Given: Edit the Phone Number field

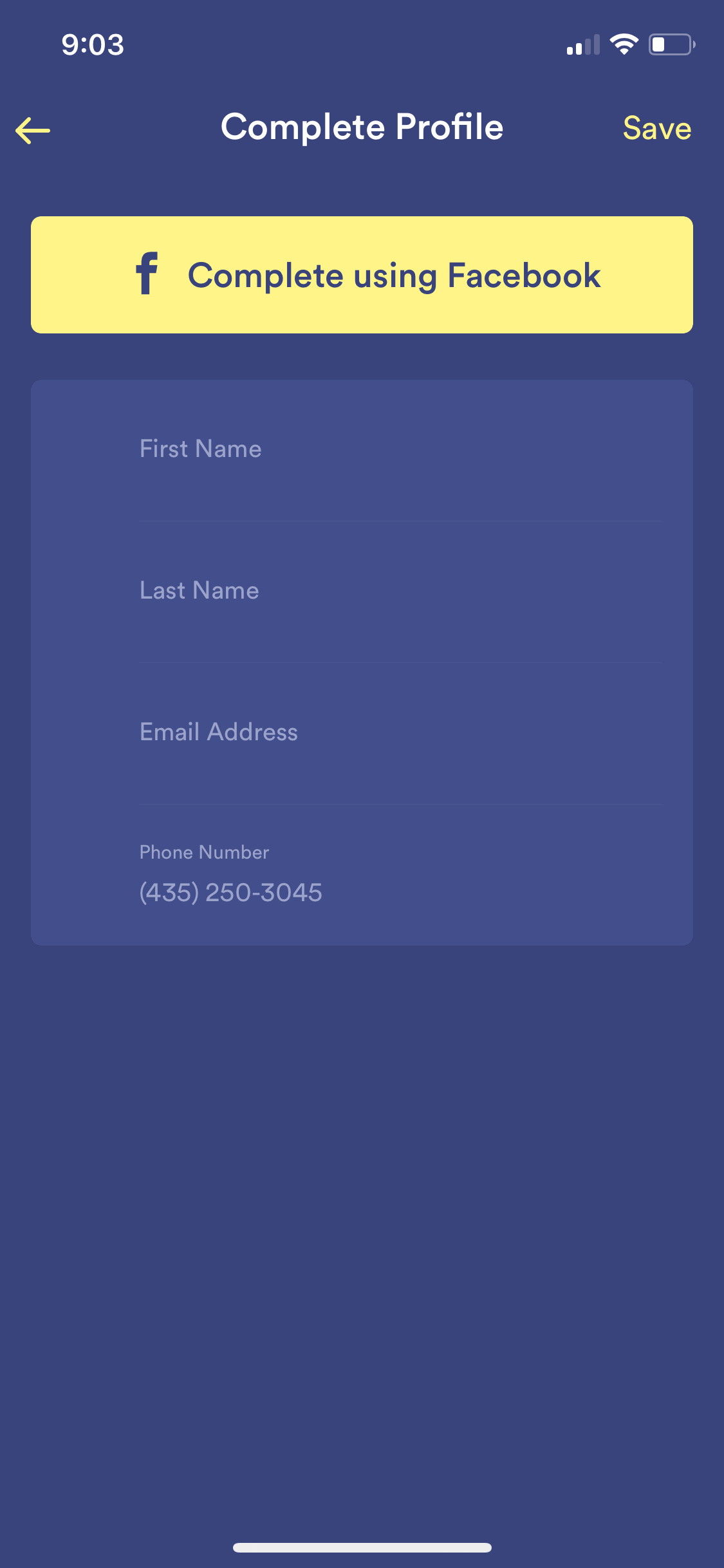Looking at the screenshot, I should tap(400, 875).
